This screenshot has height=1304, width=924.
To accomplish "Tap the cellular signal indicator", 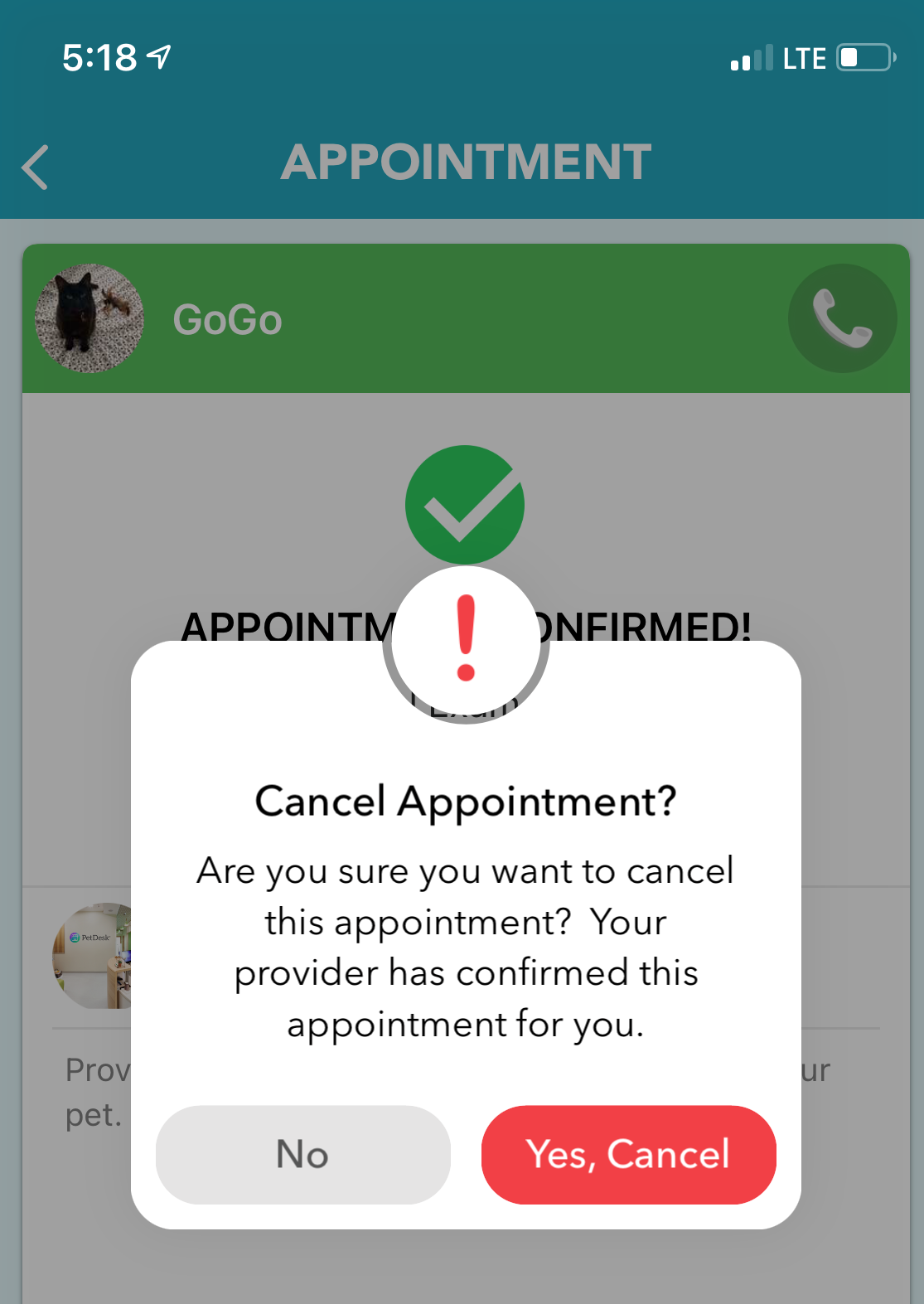I will coord(750,58).
